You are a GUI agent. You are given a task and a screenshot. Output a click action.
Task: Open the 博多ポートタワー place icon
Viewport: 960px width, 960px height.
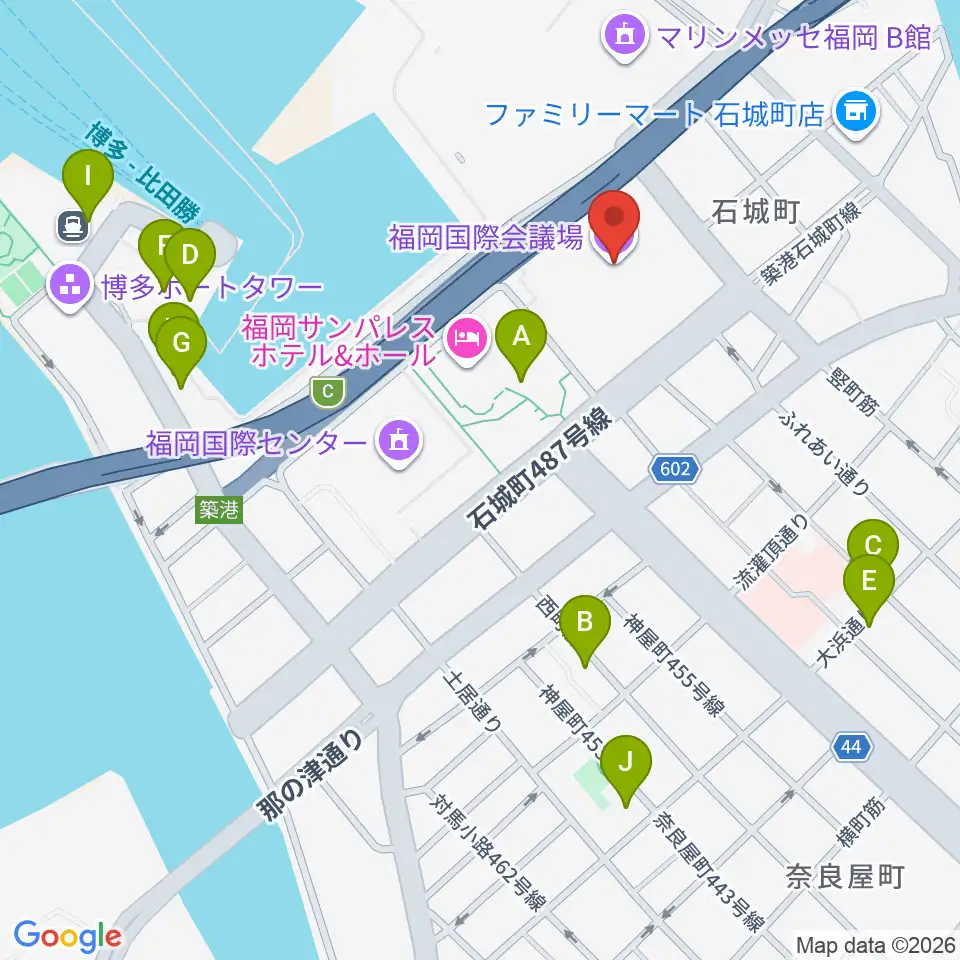click(70, 287)
